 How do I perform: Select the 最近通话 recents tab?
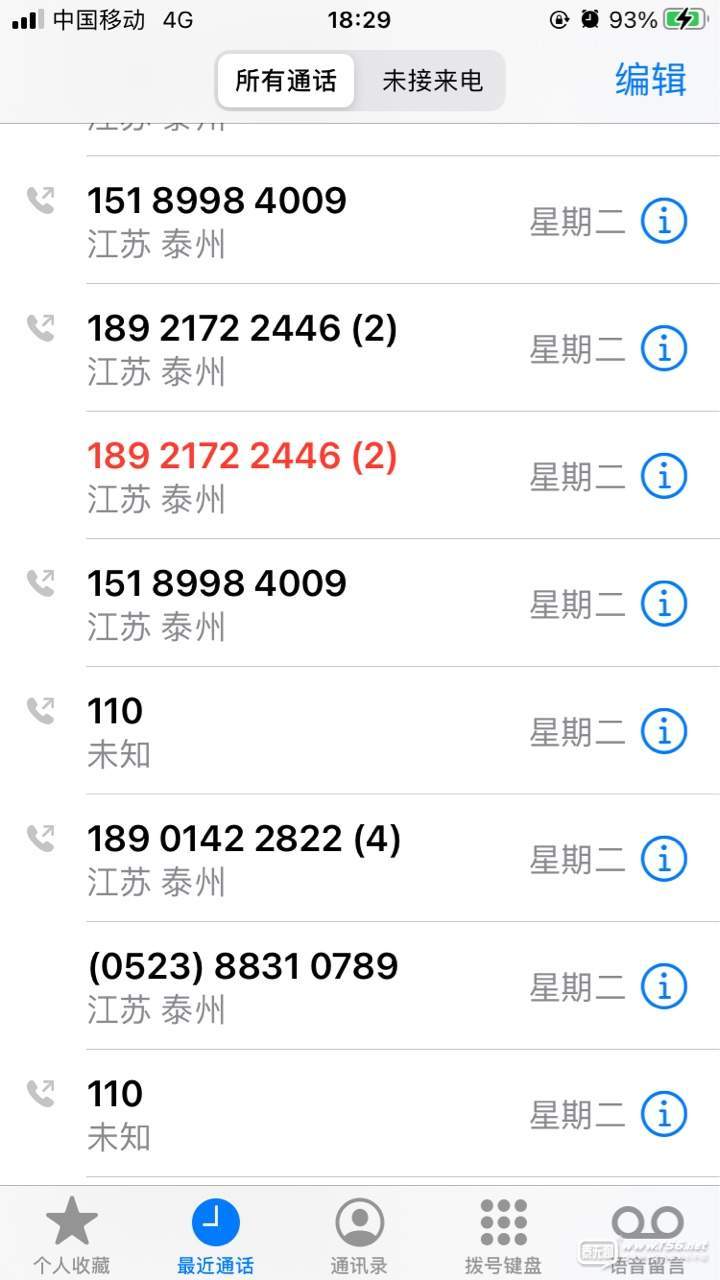[x=216, y=1236]
